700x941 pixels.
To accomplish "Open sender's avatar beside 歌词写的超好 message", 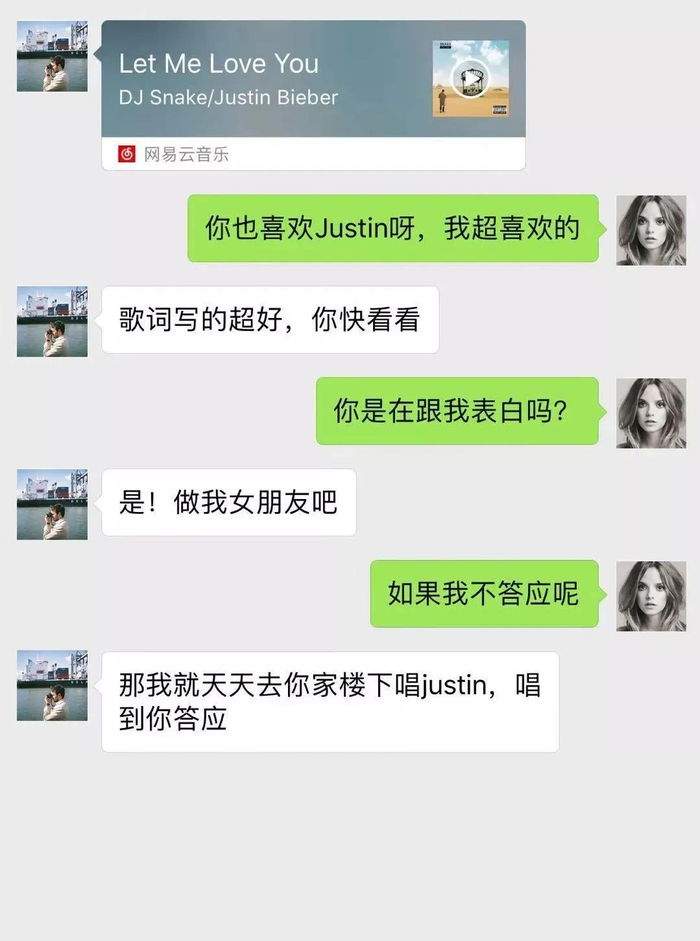I will (52, 321).
